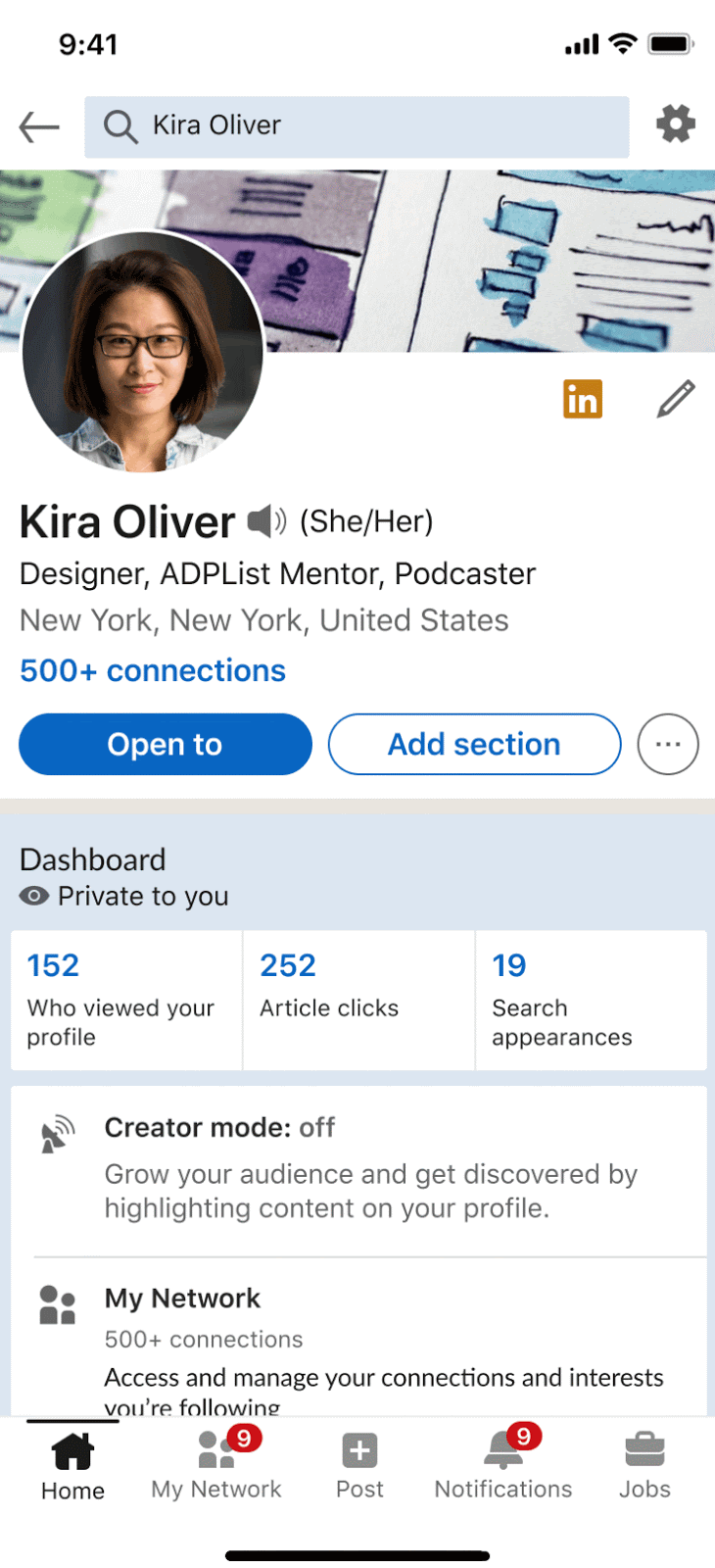This screenshot has width=715, height=1568.
Task: Open the Creator mode row
Action: 358,1171
